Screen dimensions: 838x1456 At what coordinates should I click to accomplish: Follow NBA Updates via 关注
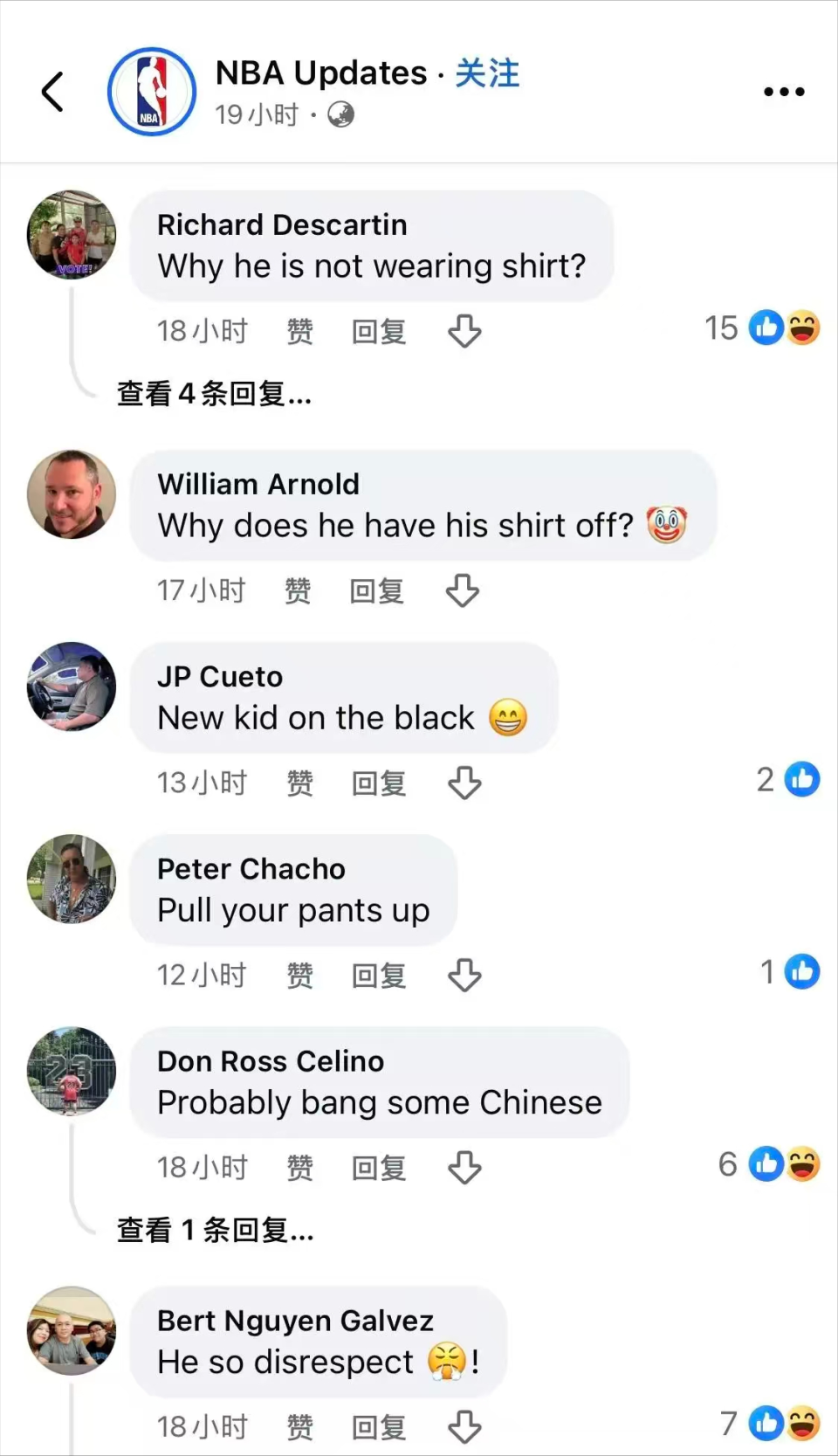[x=487, y=73]
